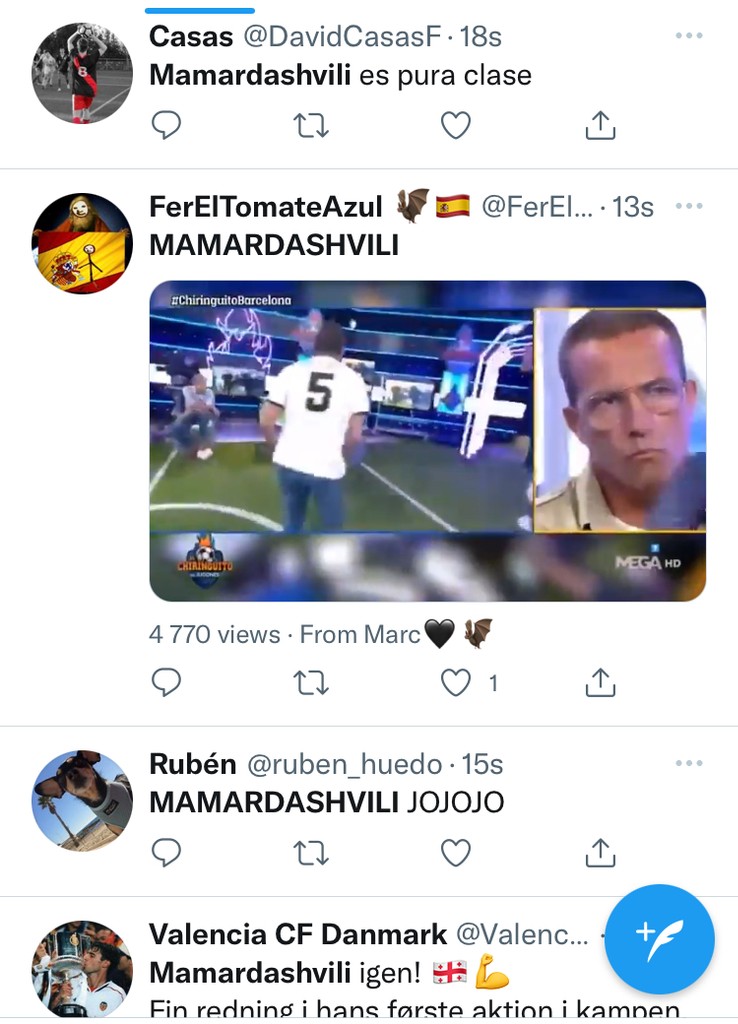Share FerElTomateAzul's tweet
Image resolution: width=738 pixels, height=1024 pixels.
pyautogui.click(x=600, y=683)
